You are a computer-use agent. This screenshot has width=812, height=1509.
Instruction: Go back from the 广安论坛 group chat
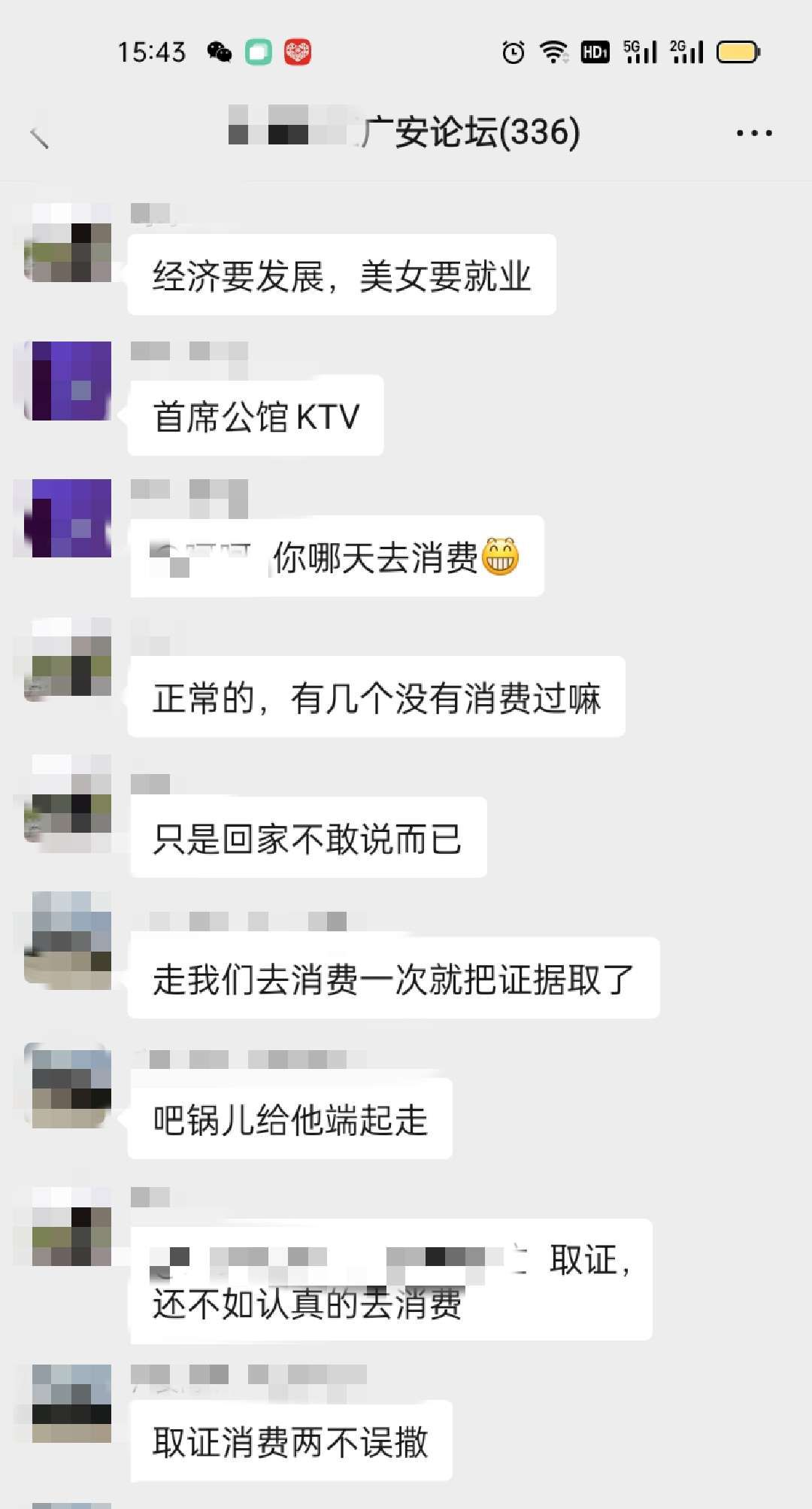click(39, 136)
